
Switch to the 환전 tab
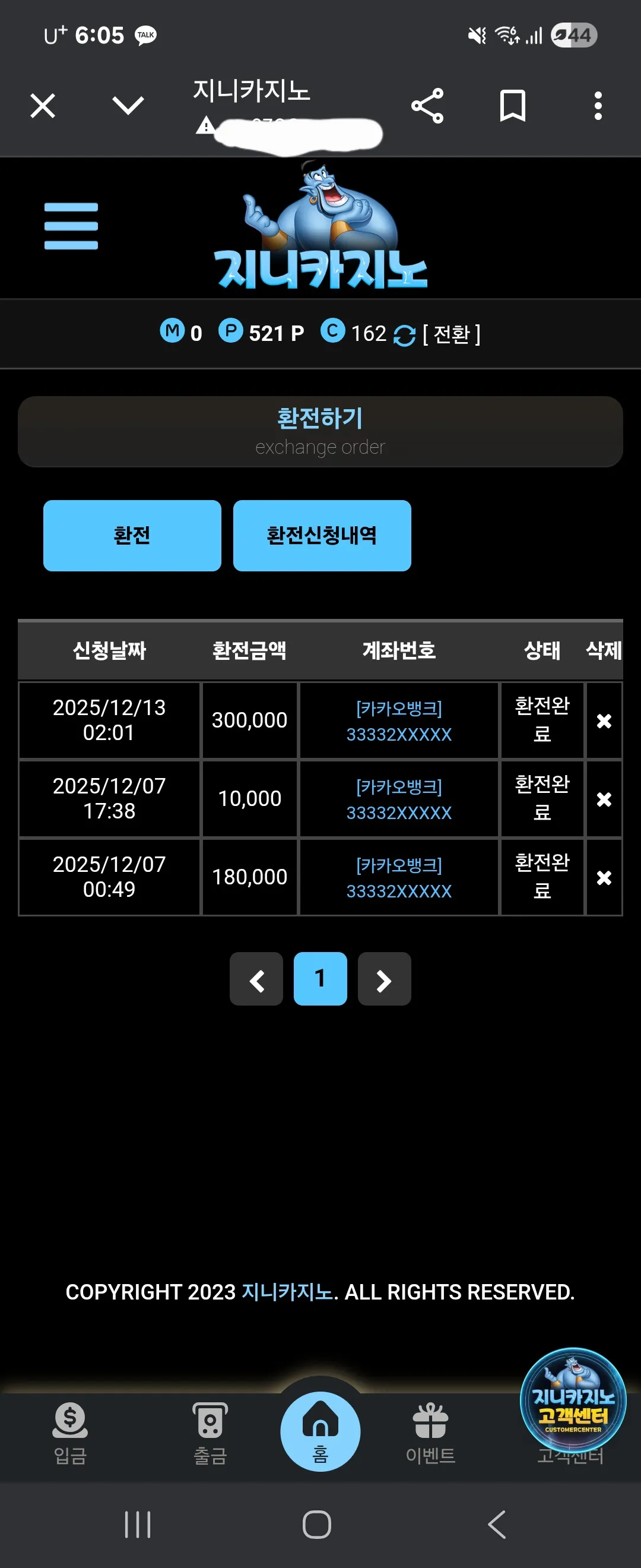click(x=132, y=536)
